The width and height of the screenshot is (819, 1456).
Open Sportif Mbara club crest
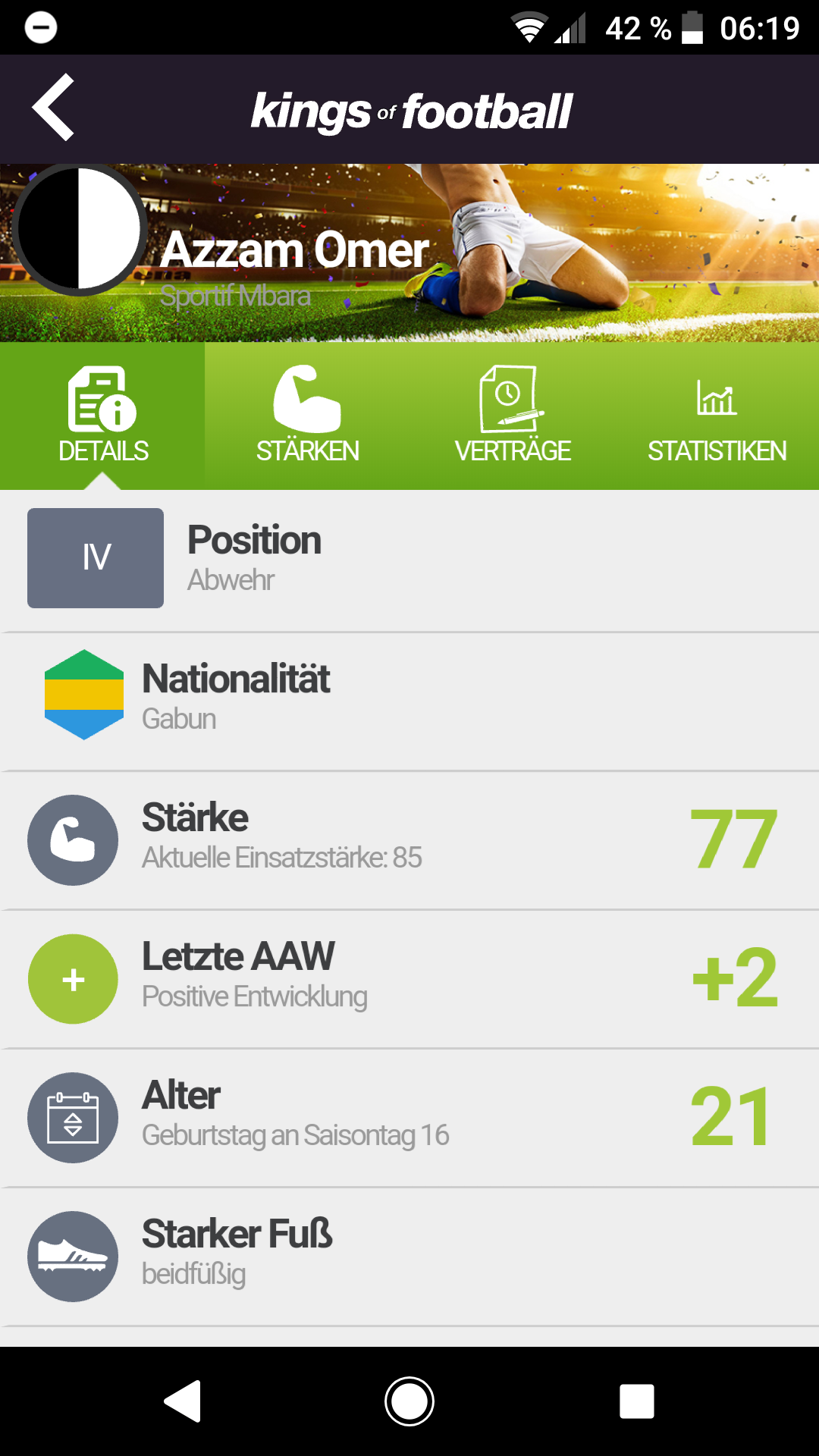(80, 229)
